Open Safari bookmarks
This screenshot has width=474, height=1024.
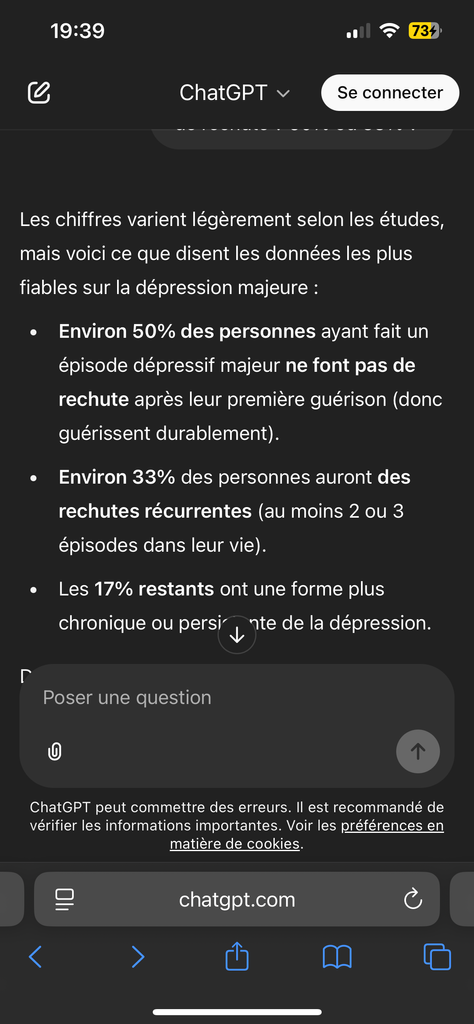click(338, 957)
